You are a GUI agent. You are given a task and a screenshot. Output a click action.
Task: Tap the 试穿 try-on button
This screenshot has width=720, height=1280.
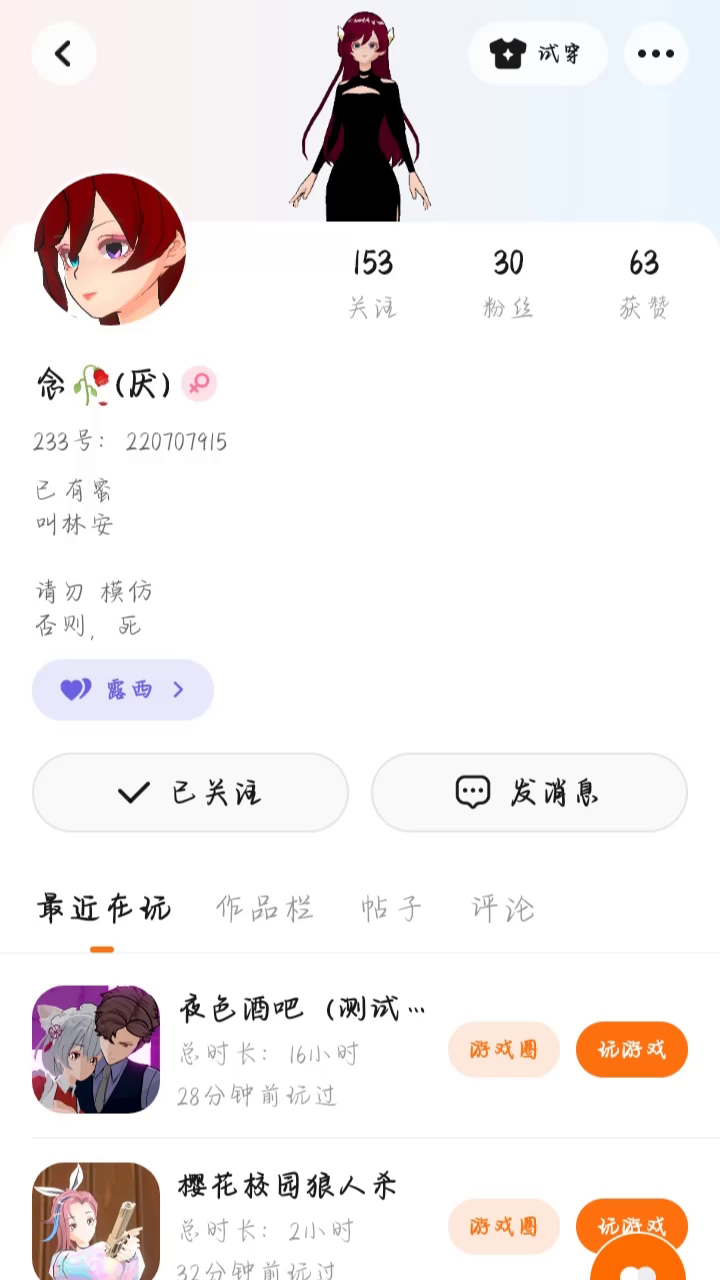point(537,53)
